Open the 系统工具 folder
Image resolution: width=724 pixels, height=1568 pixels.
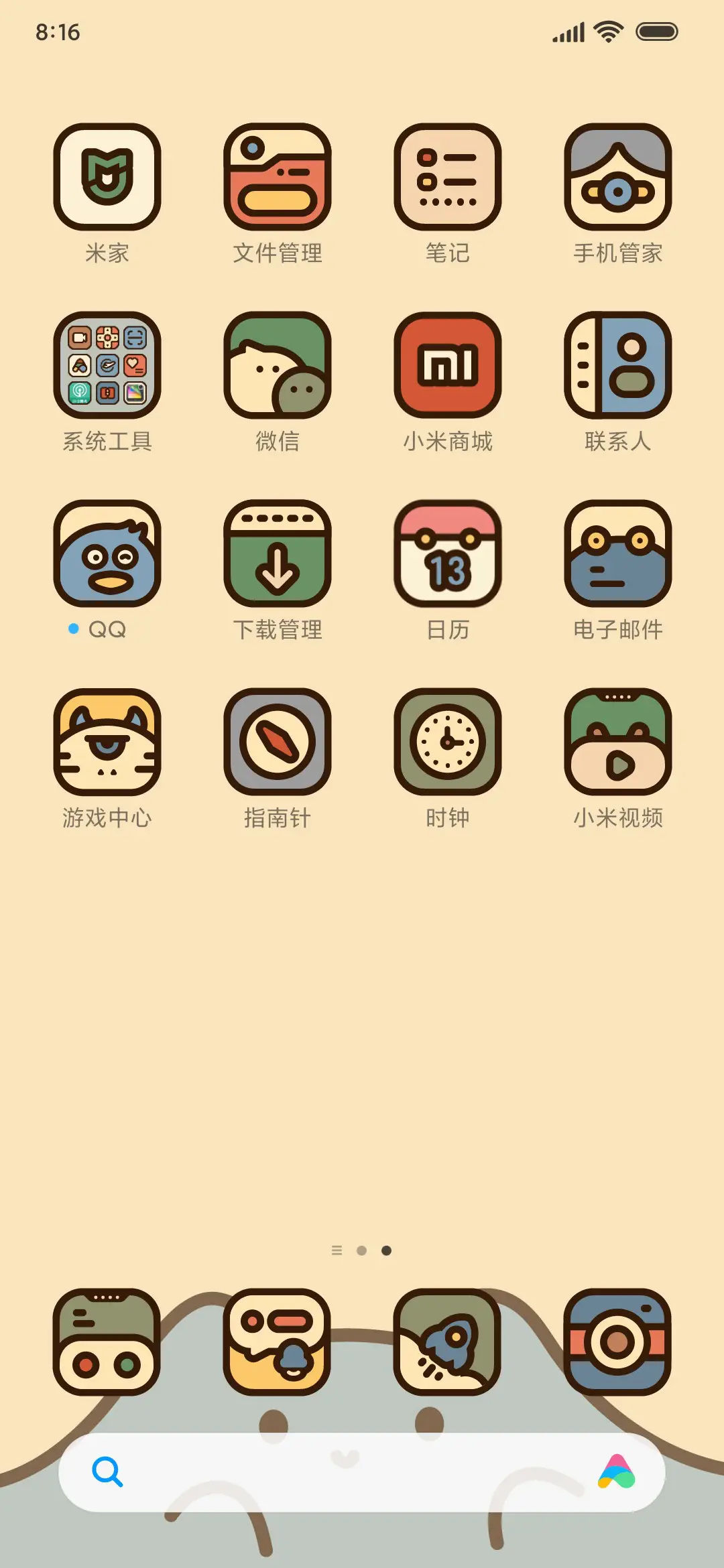108,365
